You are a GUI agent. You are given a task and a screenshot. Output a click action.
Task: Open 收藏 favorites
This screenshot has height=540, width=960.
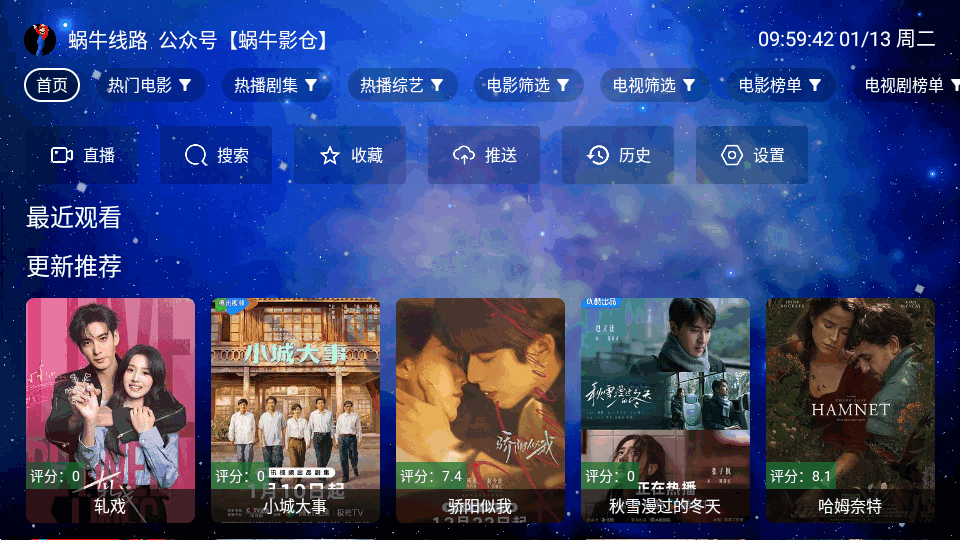(351, 155)
